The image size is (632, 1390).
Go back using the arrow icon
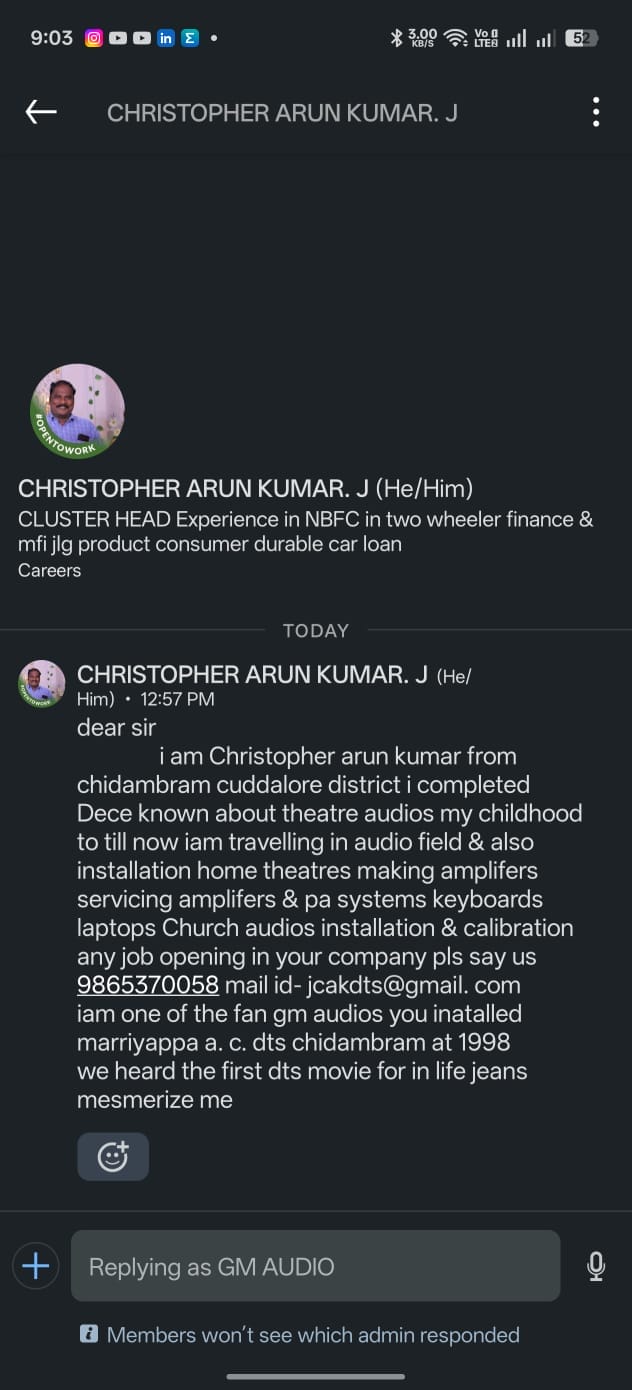pyautogui.click(x=41, y=112)
